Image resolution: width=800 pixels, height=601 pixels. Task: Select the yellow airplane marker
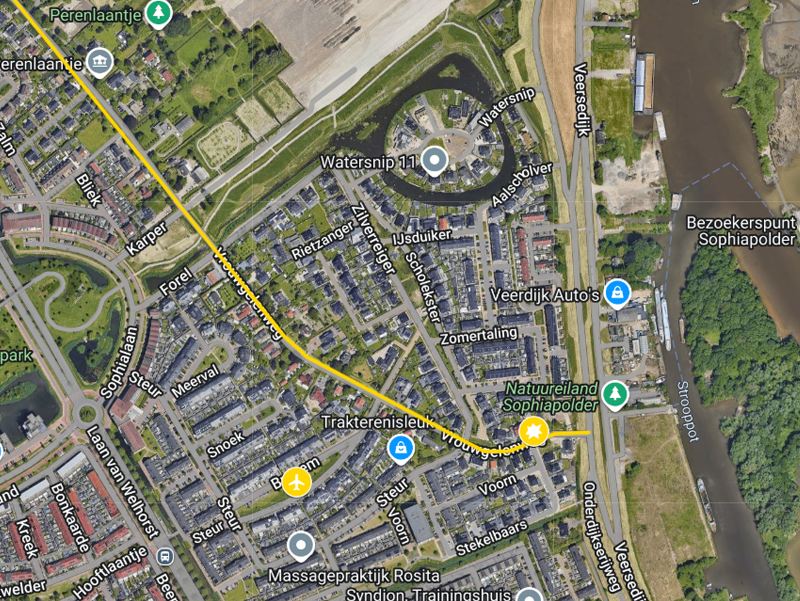296,482
